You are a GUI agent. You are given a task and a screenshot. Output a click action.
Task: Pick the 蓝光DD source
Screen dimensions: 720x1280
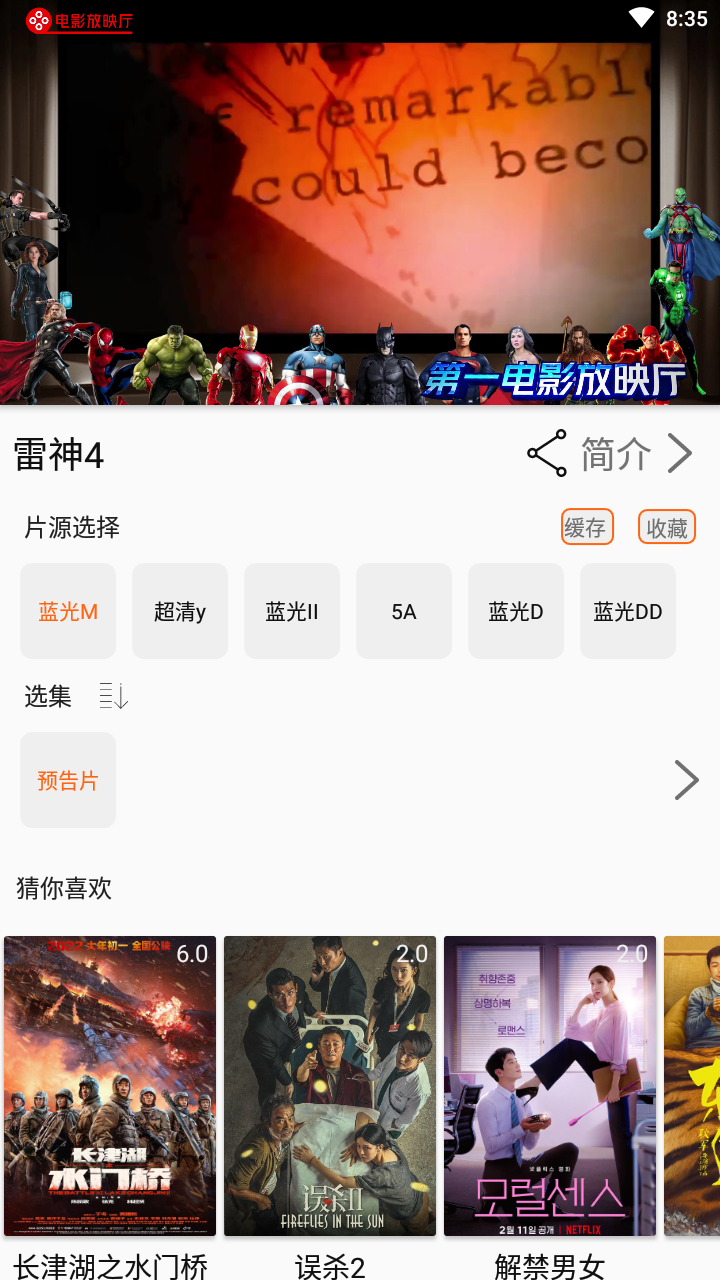pyautogui.click(x=627, y=611)
